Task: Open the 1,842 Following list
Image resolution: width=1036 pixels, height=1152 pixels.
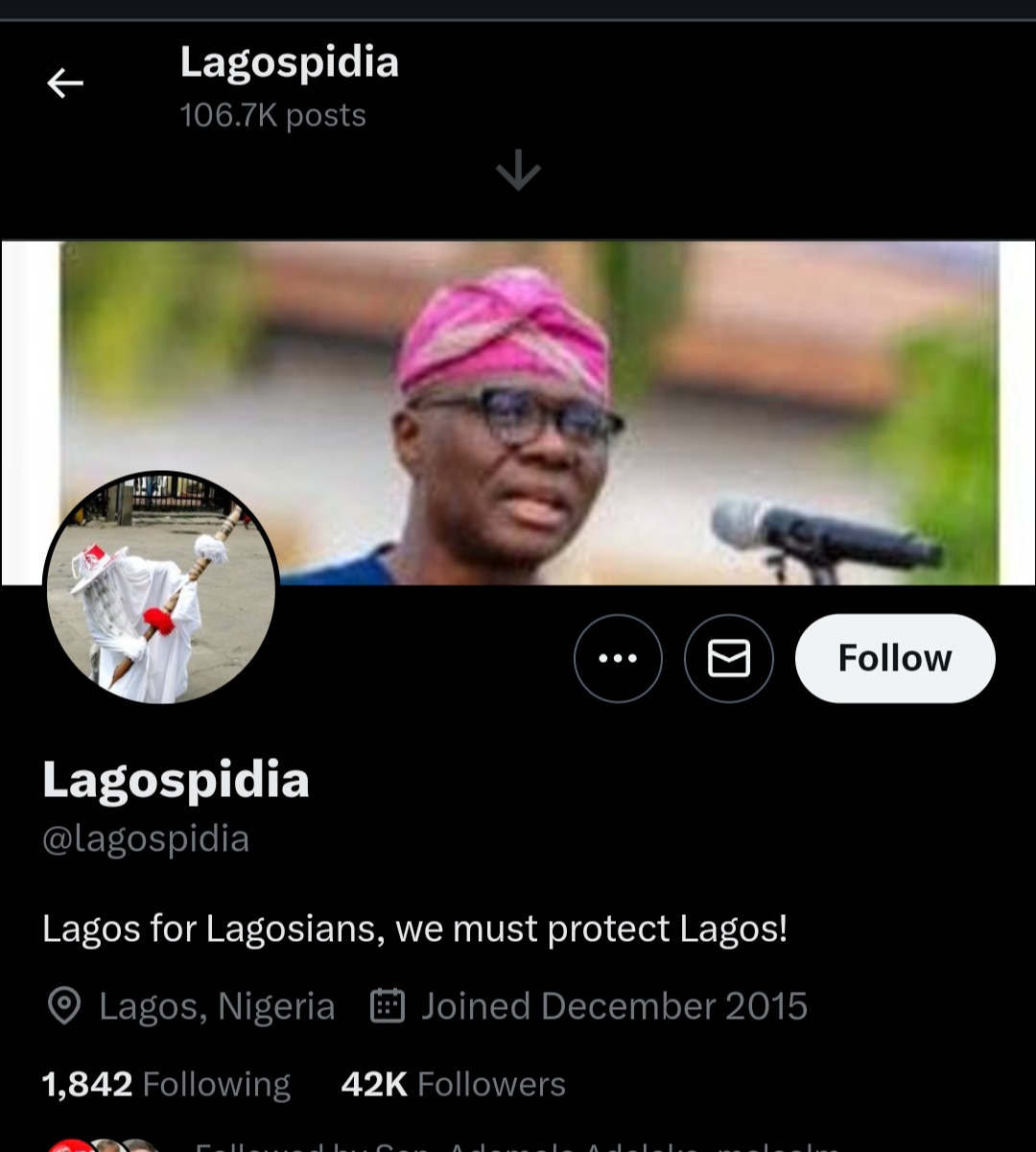Action: click(x=166, y=1084)
